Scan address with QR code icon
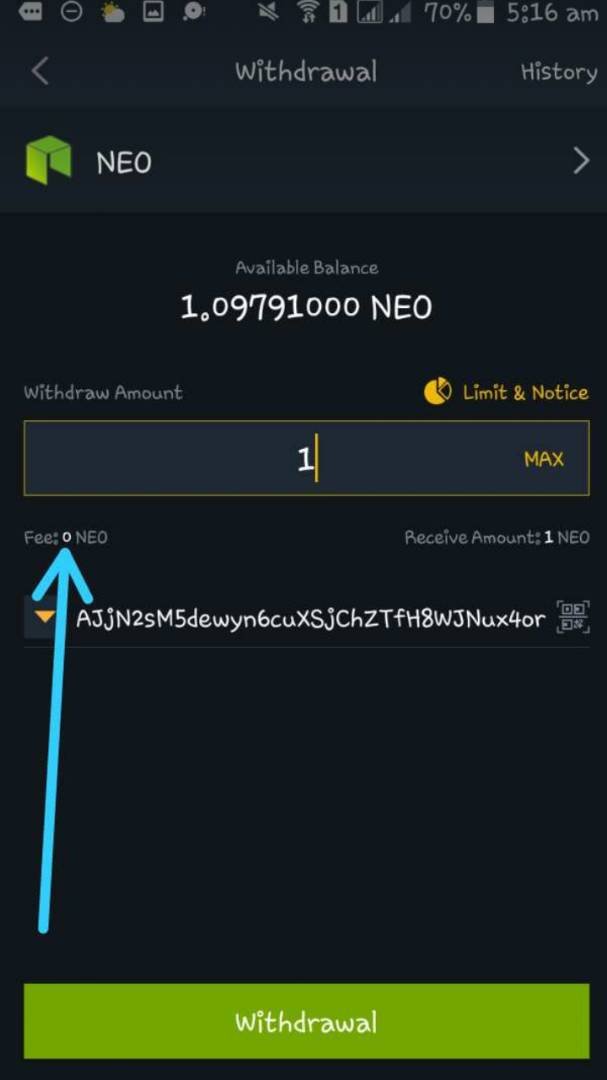Screen dimensions: 607x1080 click(x=573, y=618)
